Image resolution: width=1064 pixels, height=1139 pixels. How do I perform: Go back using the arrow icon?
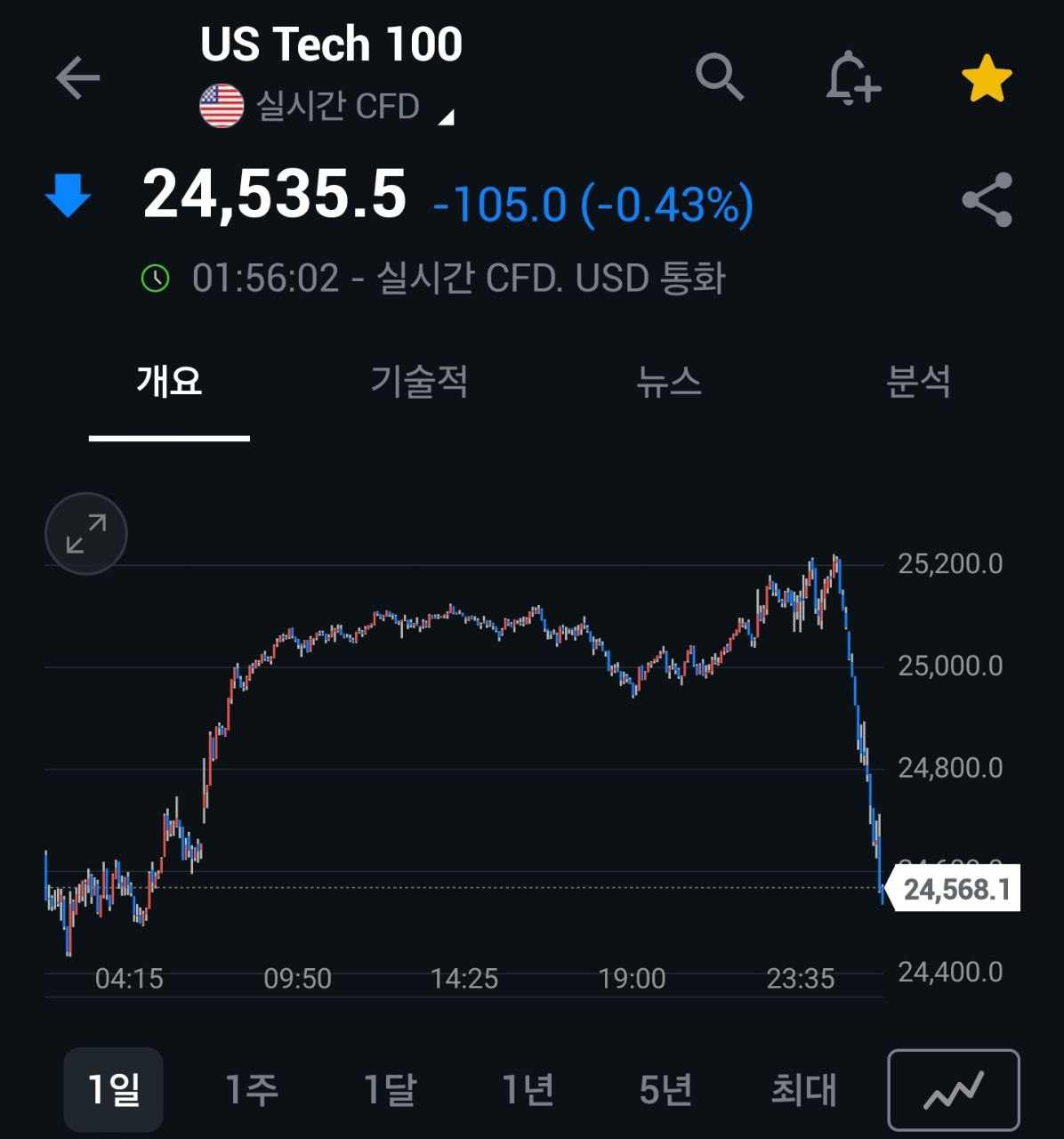[x=77, y=78]
